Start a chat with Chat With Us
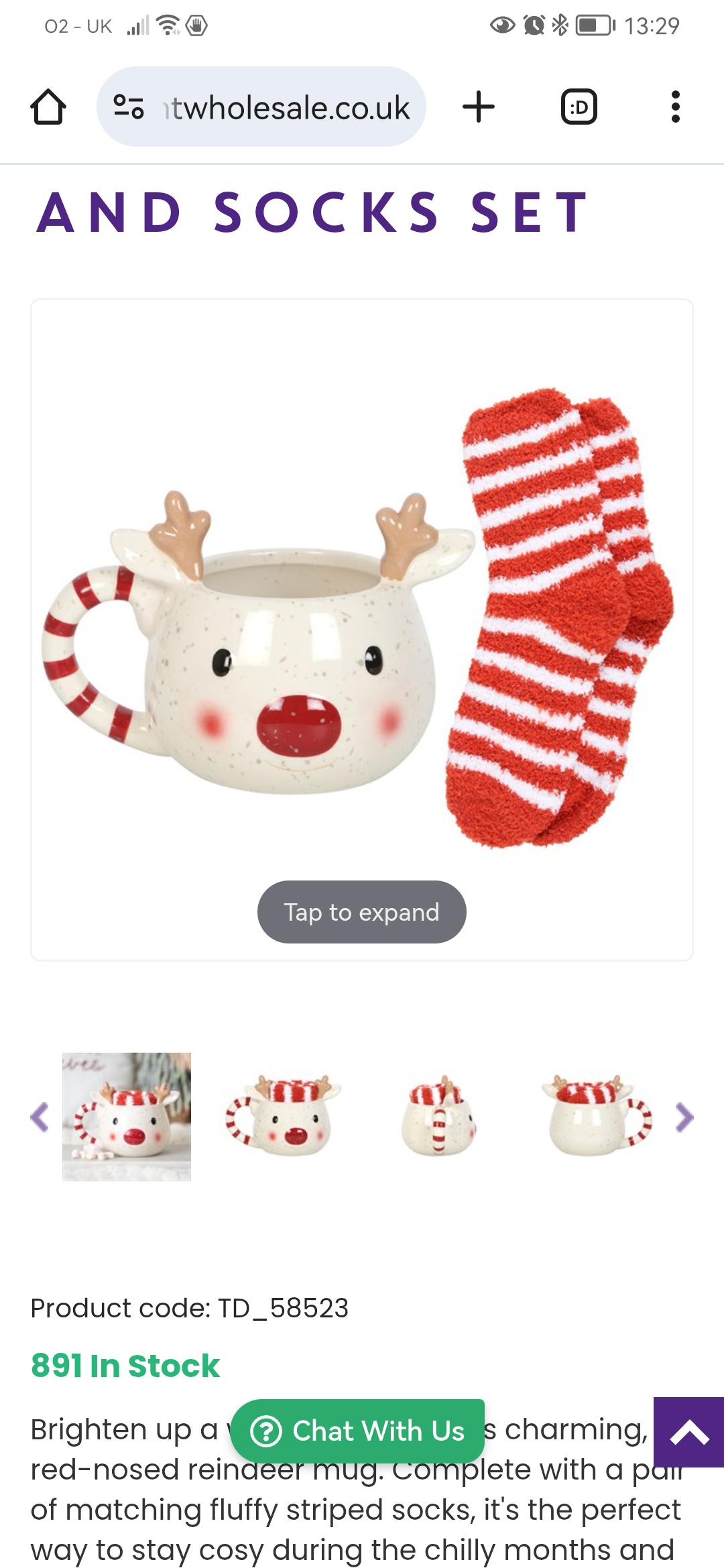 coord(358,1431)
